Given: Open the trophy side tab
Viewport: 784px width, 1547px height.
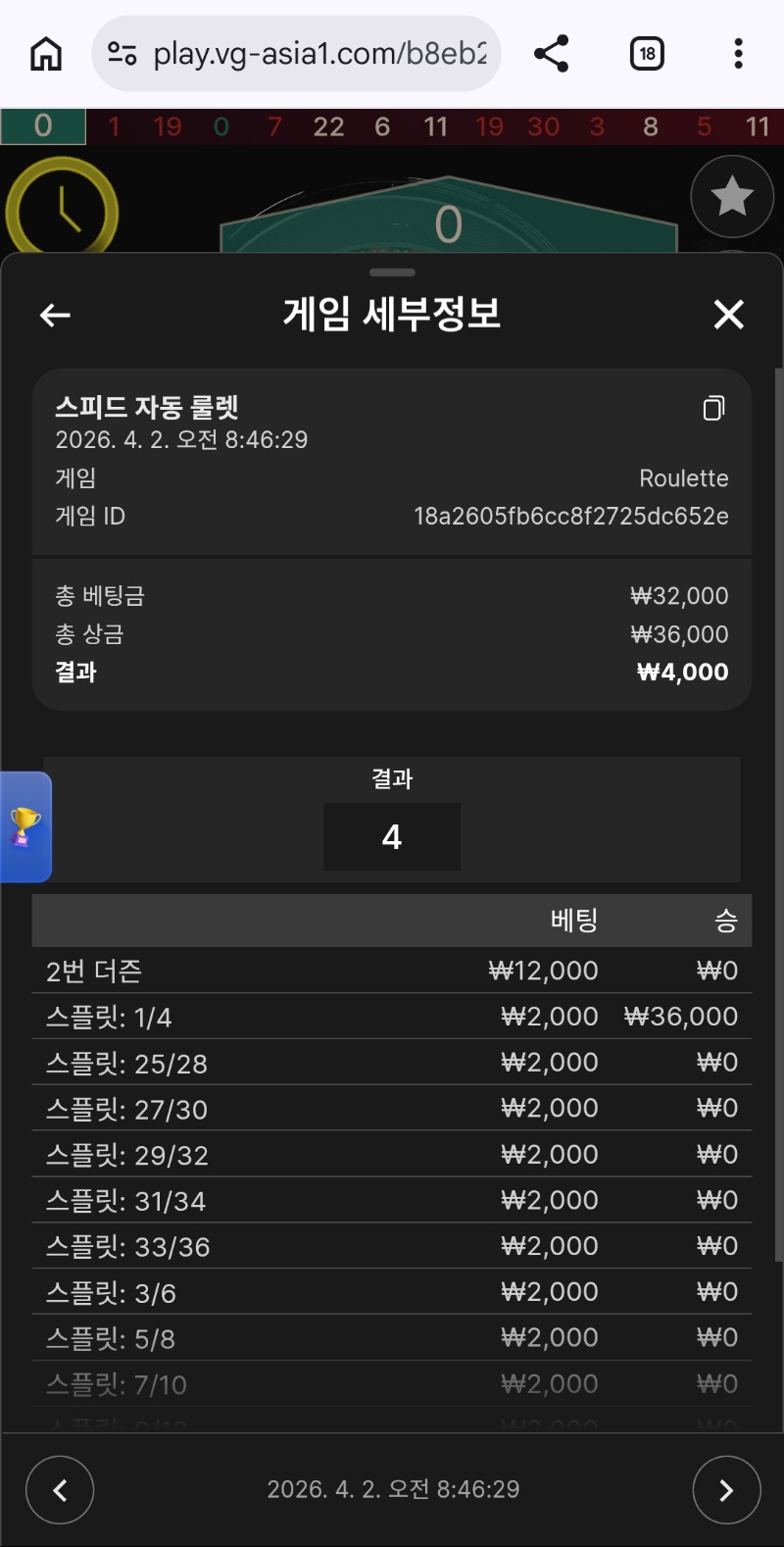Looking at the screenshot, I should click(x=25, y=826).
